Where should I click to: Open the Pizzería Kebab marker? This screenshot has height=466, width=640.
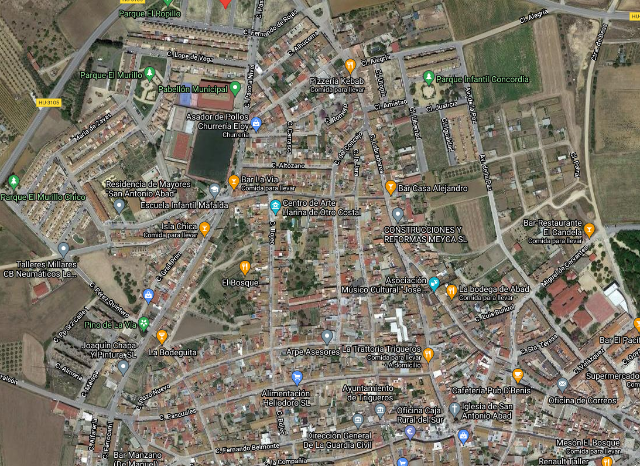click(x=350, y=66)
